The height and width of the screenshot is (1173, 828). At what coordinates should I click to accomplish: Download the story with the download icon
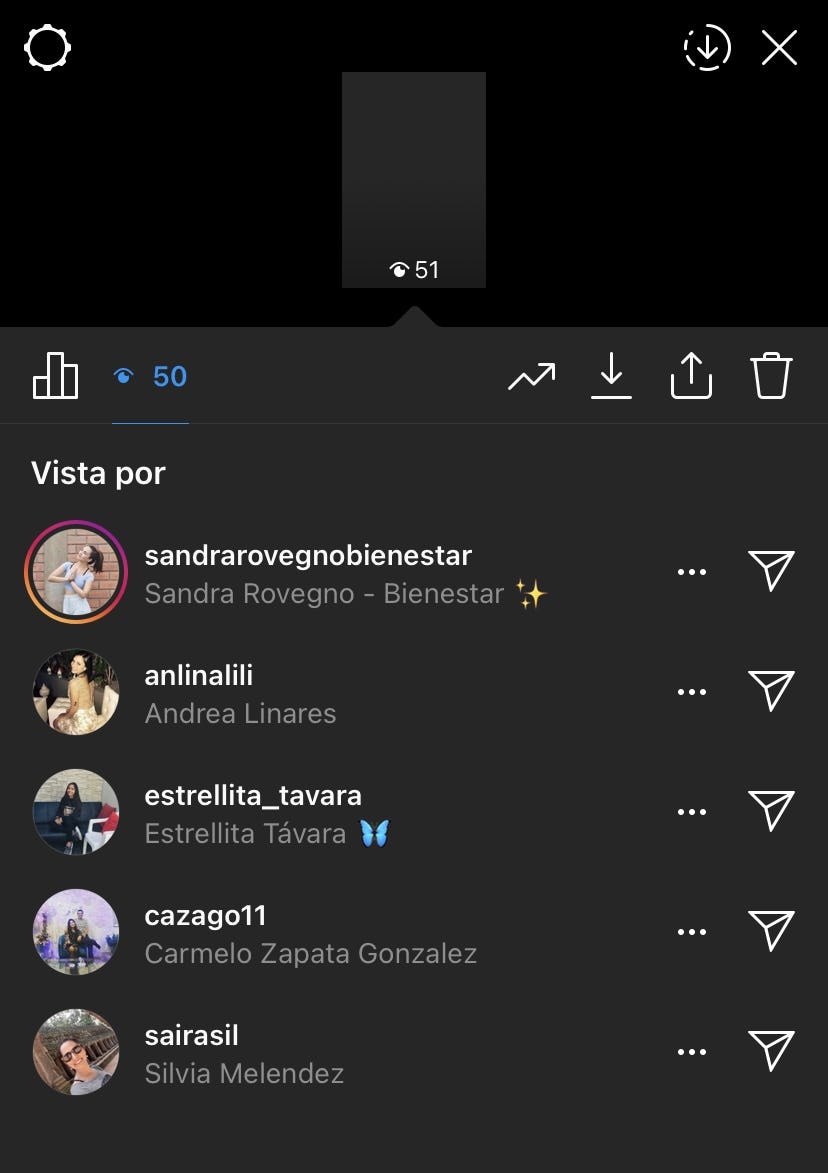[x=611, y=376]
